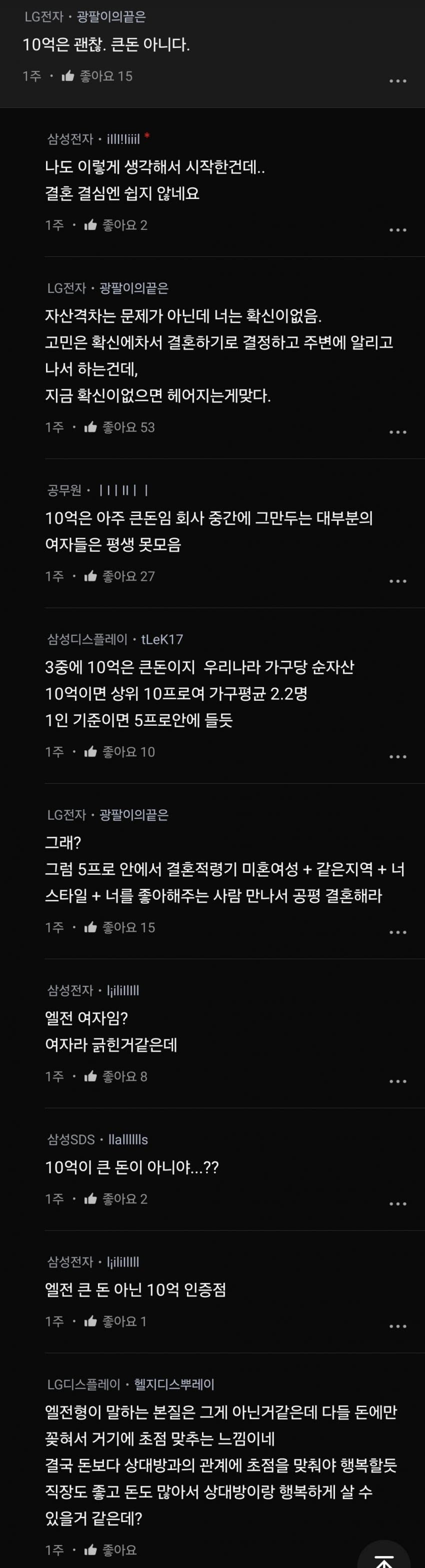This screenshot has height=1568, width=425.
Task: Open more options on '지금 확신이없으면 헤어지는게맞다'
Action: tap(397, 431)
